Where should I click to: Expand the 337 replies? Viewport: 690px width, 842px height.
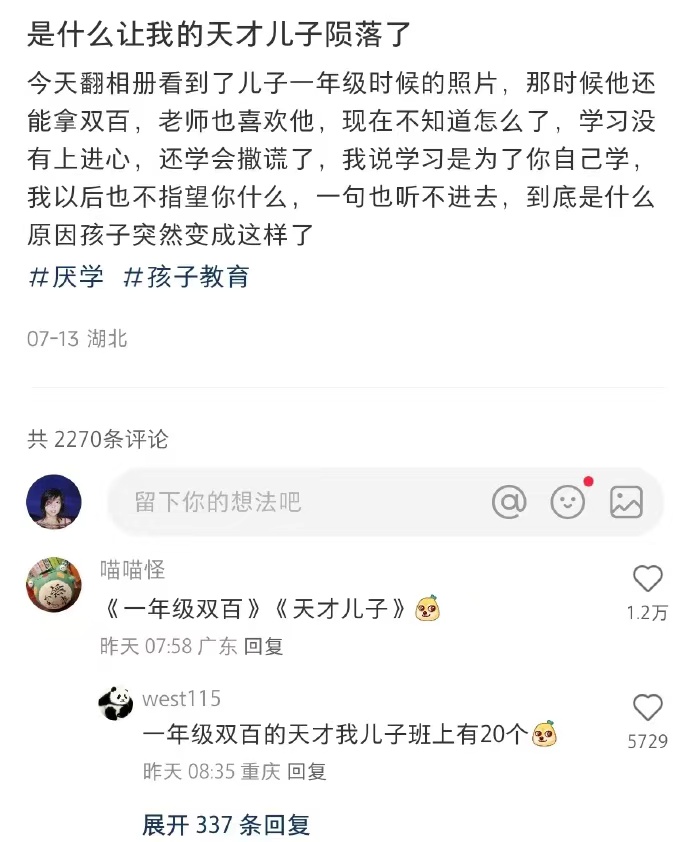(x=226, y=825)
